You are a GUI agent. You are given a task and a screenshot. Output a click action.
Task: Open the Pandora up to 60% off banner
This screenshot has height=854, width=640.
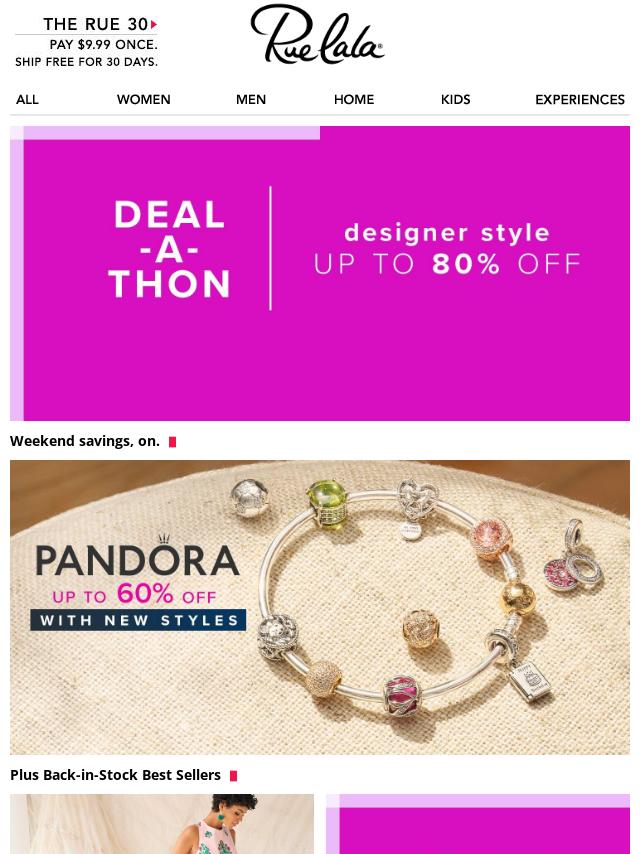320,606
